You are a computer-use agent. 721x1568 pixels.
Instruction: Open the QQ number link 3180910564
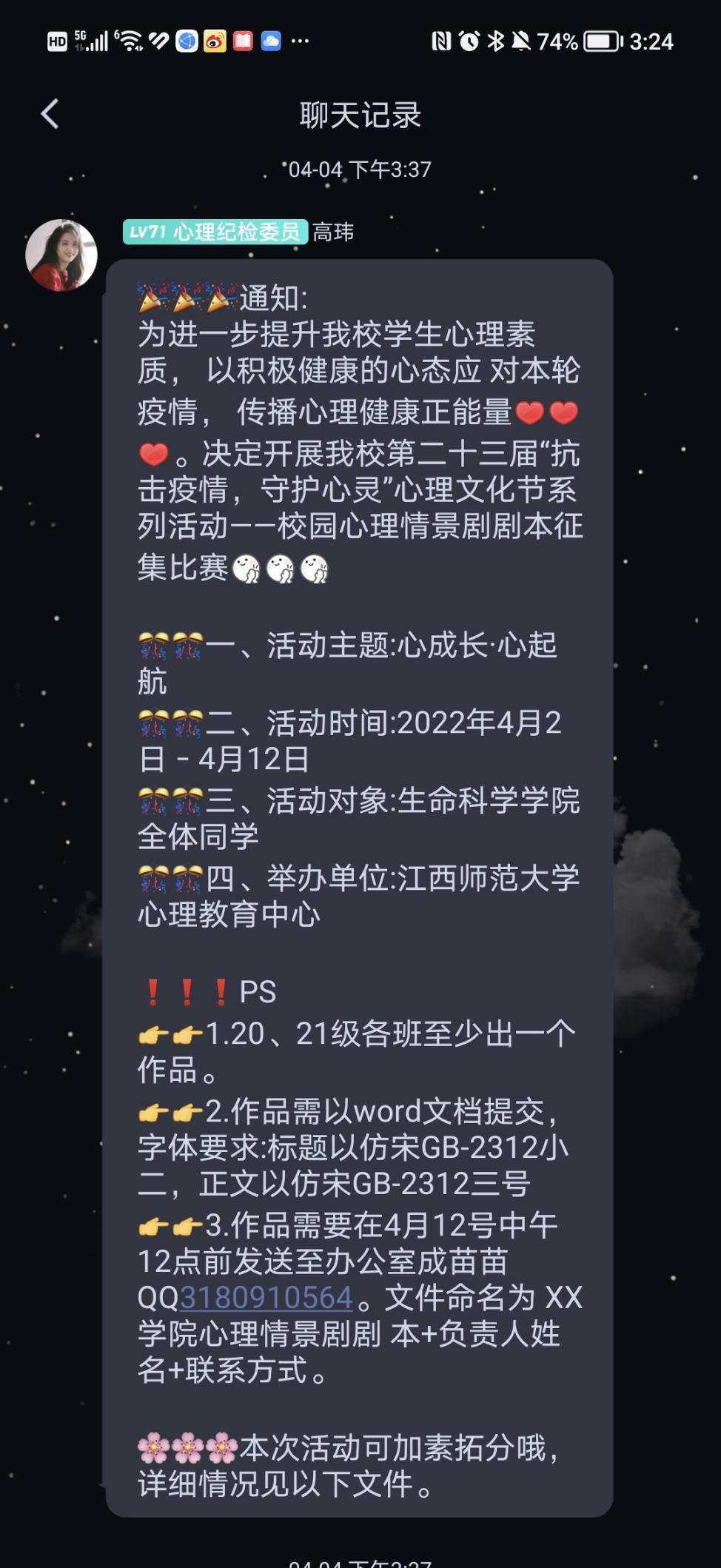coord(266,1297)
